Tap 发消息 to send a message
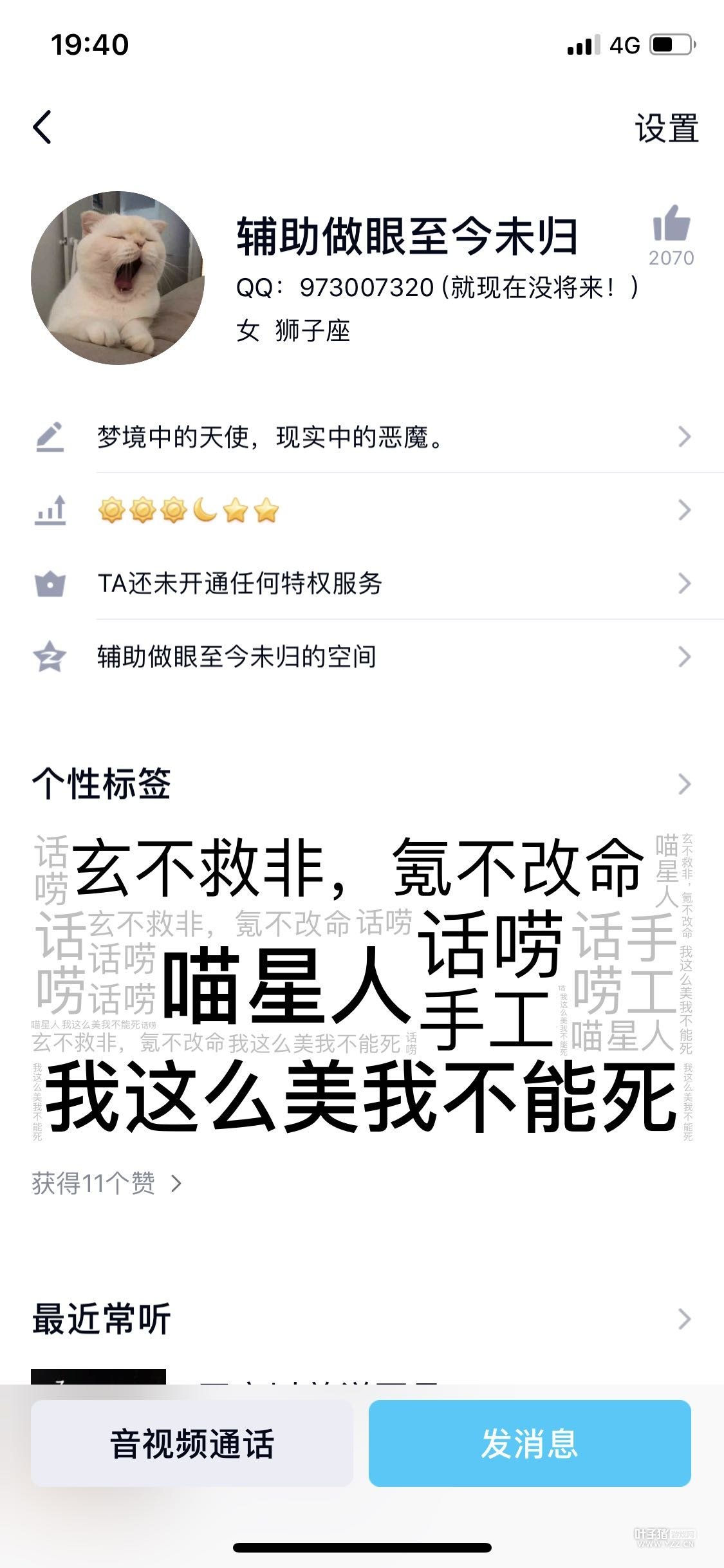This screenshot has height=1568, width=724. tap(530, 1443)
